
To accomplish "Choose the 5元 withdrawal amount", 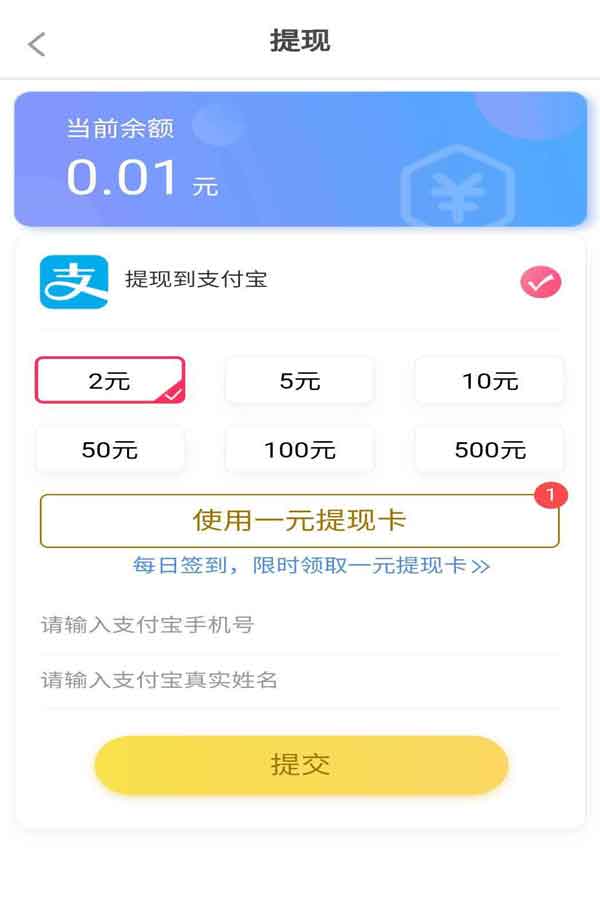I will (x=299, y=381).
